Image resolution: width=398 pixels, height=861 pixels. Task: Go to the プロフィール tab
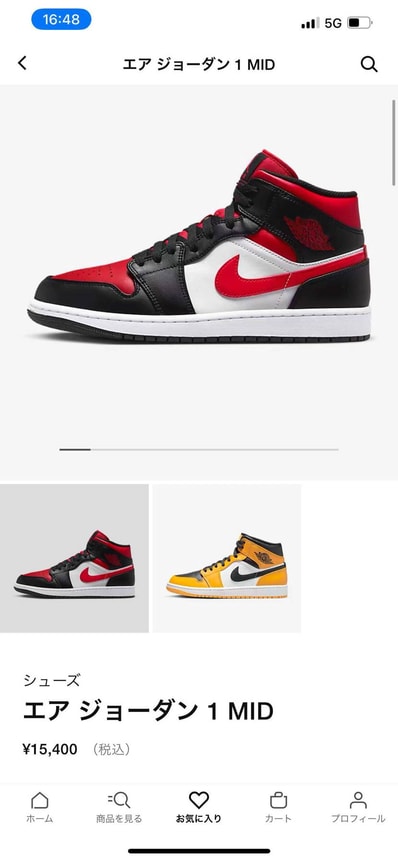(358, 807)
